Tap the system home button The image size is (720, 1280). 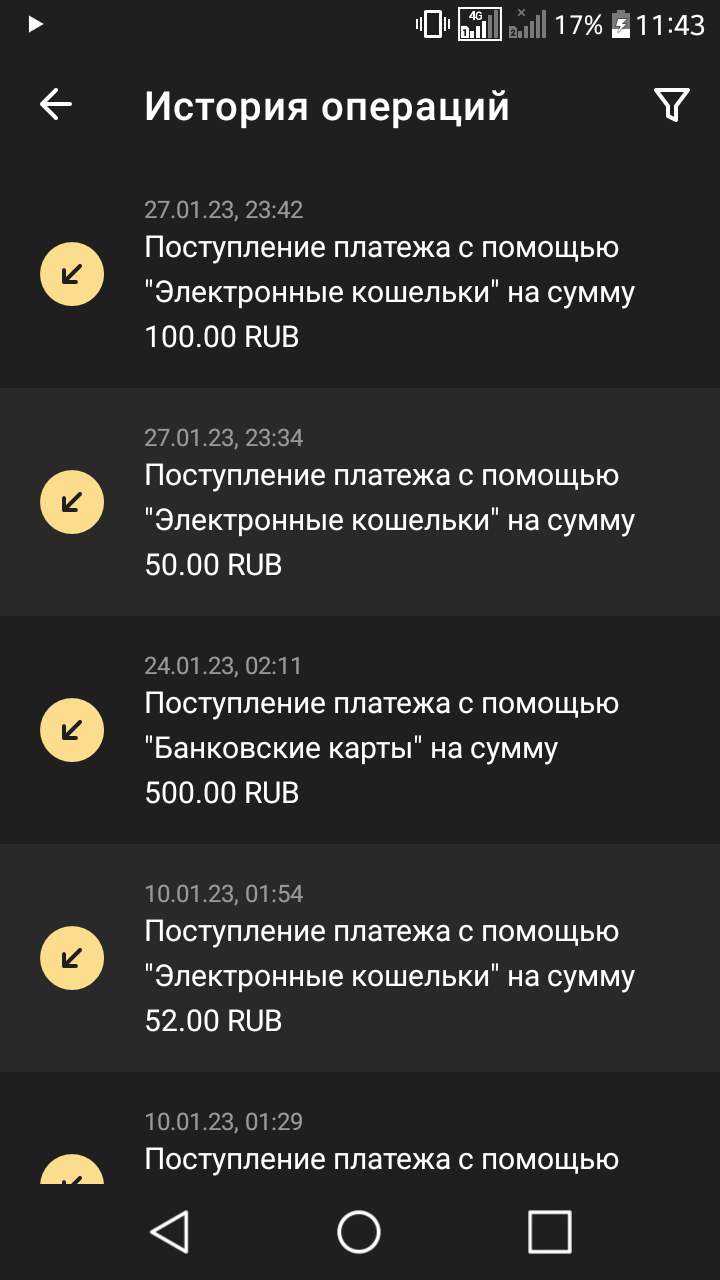point(359,1232)
